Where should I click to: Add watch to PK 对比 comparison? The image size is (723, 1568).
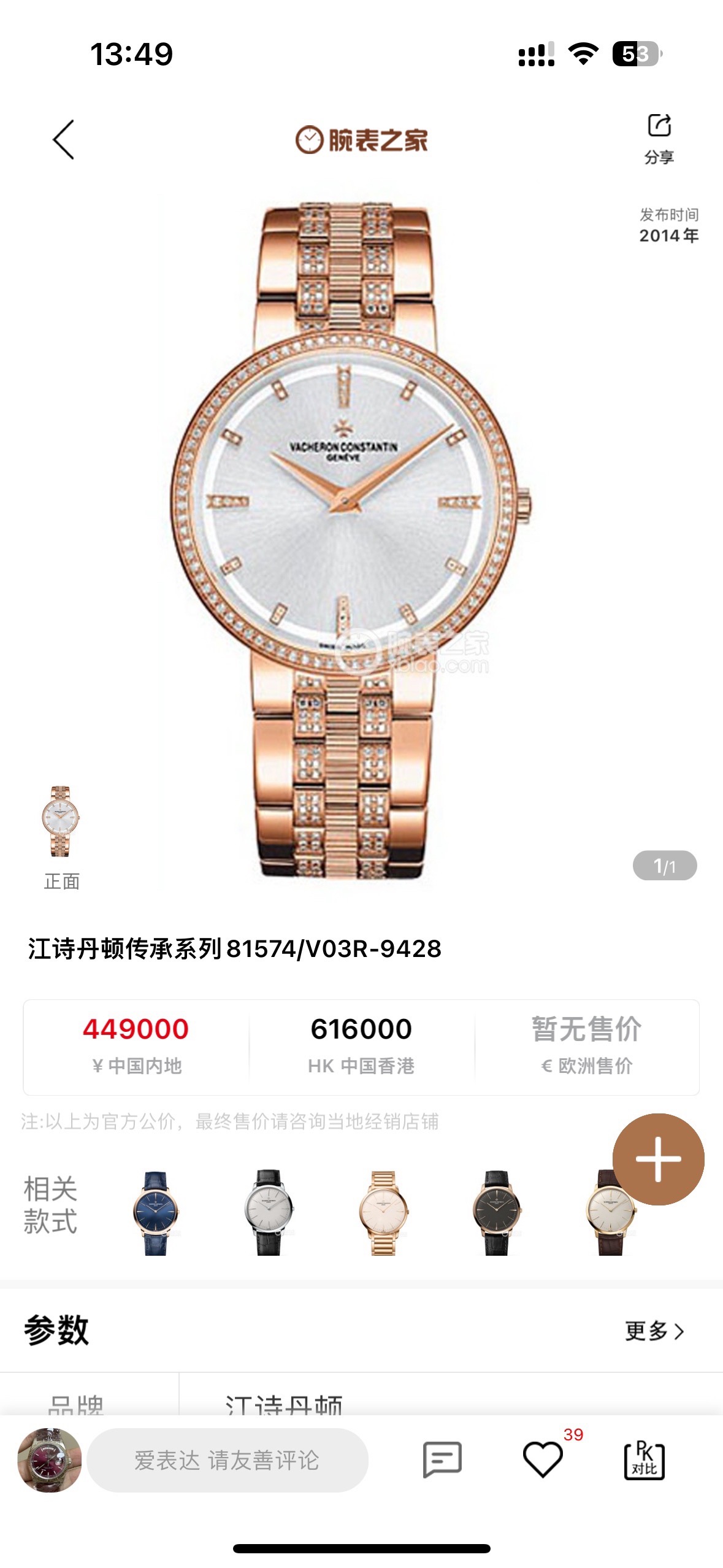pyautogui.click(x=644, y=1460)
